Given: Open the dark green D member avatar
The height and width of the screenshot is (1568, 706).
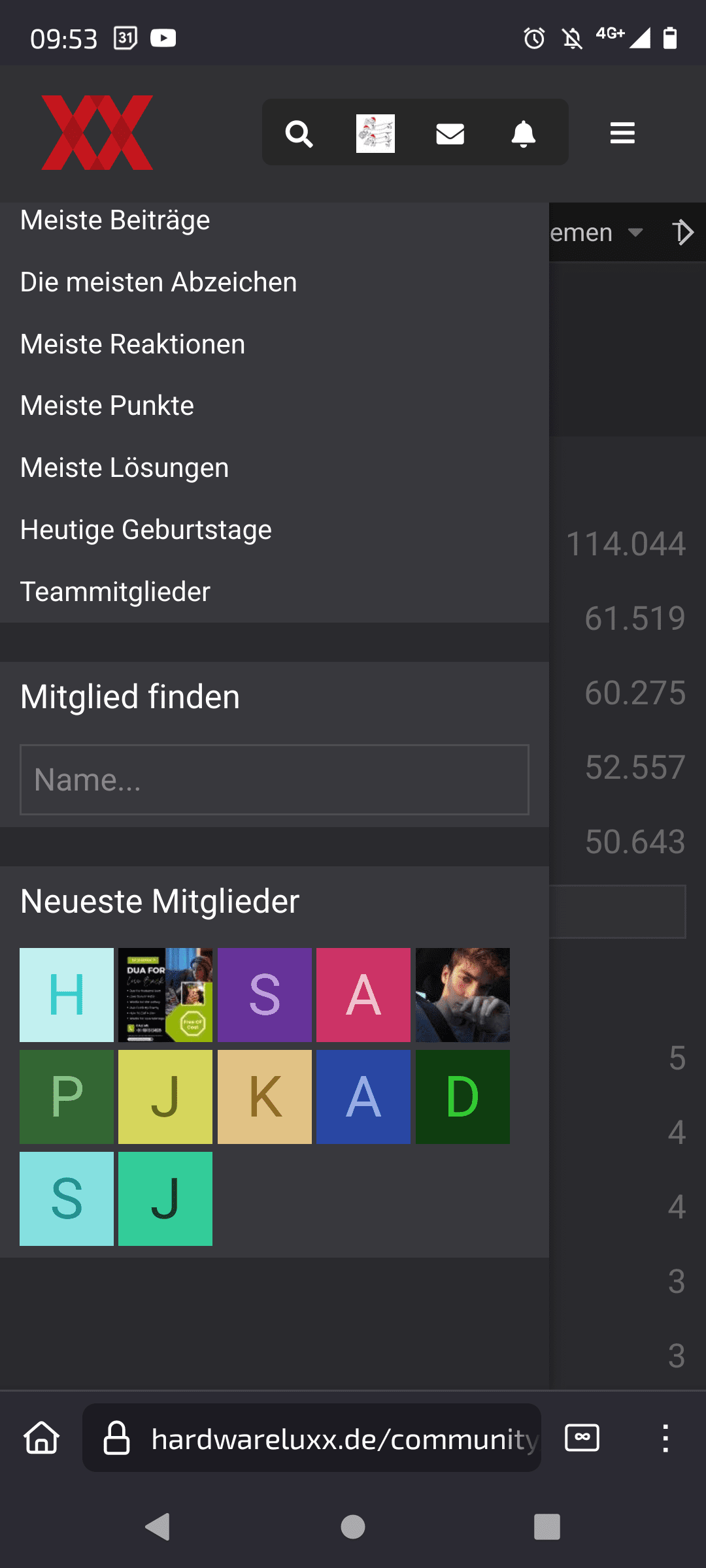Looking at the screenshot, I should click(x=463, y=1097).
